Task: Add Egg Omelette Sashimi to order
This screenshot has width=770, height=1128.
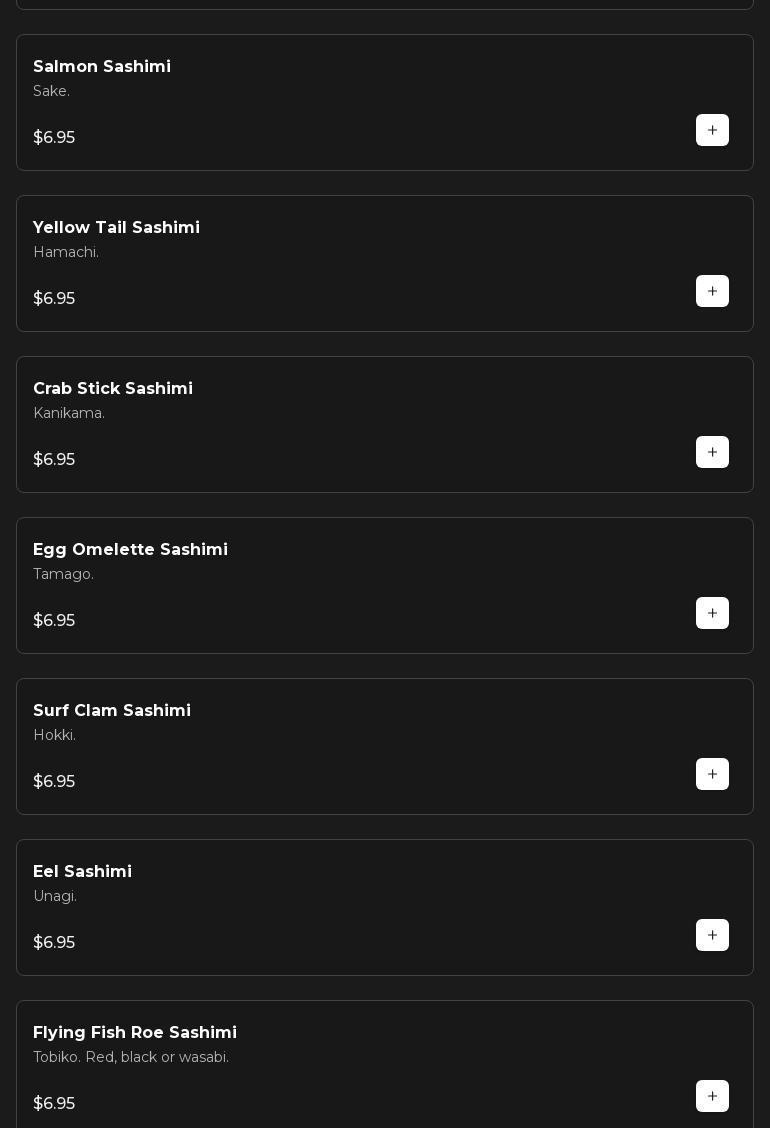Action: pos(712,613)
